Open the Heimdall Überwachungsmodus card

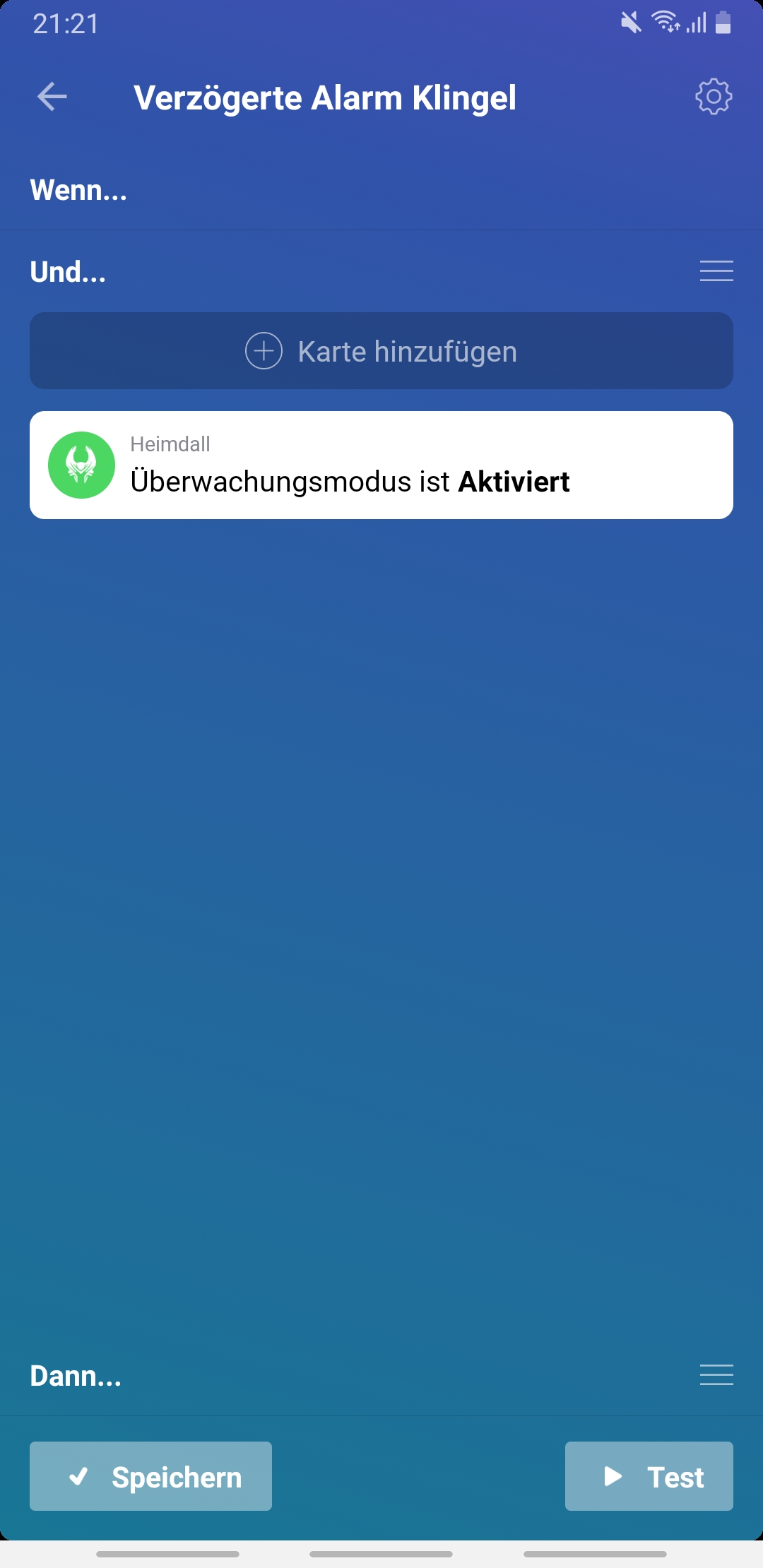[381, 465]
